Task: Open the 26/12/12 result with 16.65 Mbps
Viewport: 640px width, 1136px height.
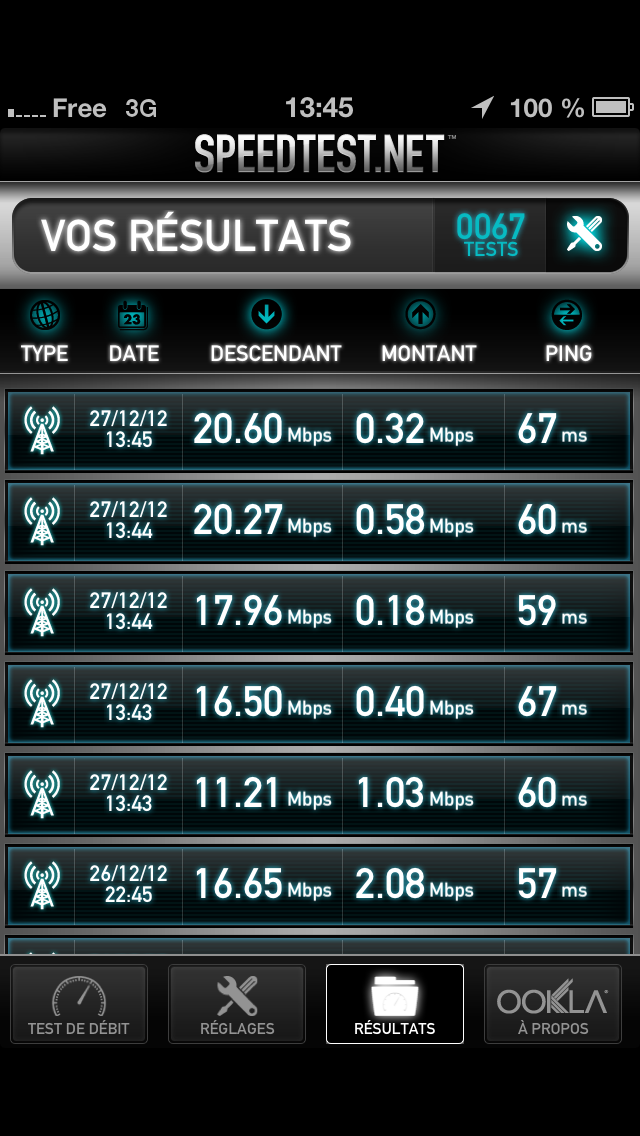Action: pos(320,885)
